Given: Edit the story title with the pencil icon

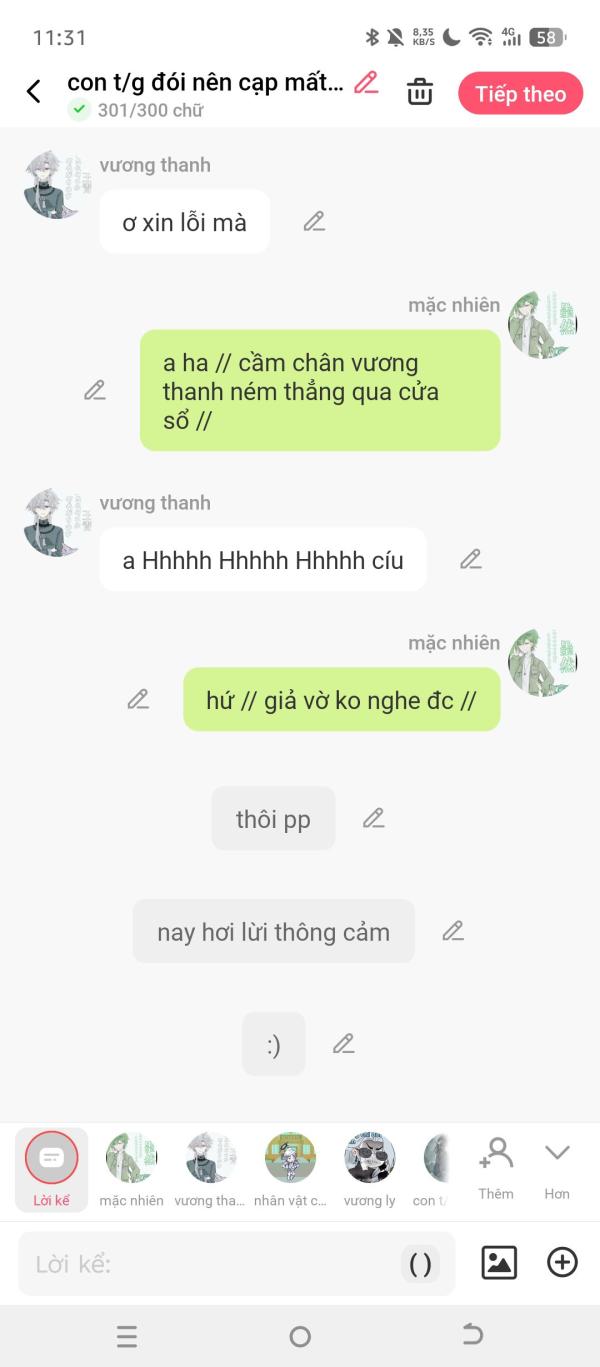Looking at the screenshot, I should tap(367, 82).
